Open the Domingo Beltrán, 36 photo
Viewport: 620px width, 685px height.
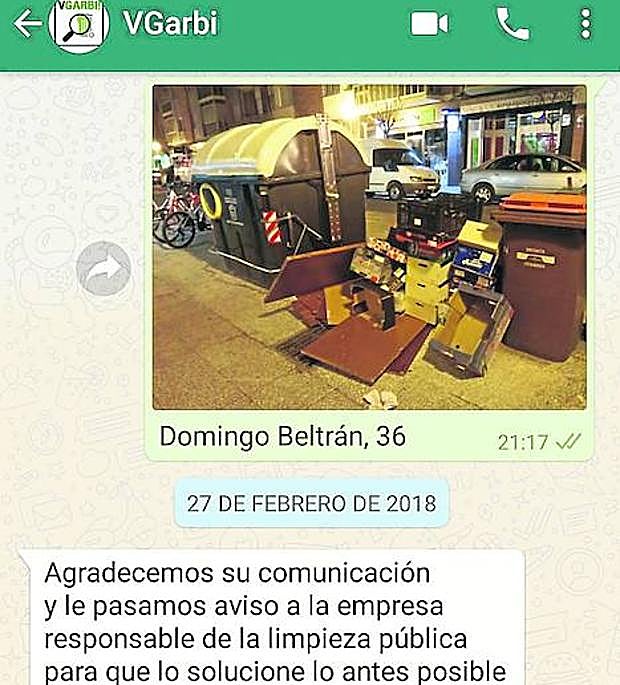369,247
